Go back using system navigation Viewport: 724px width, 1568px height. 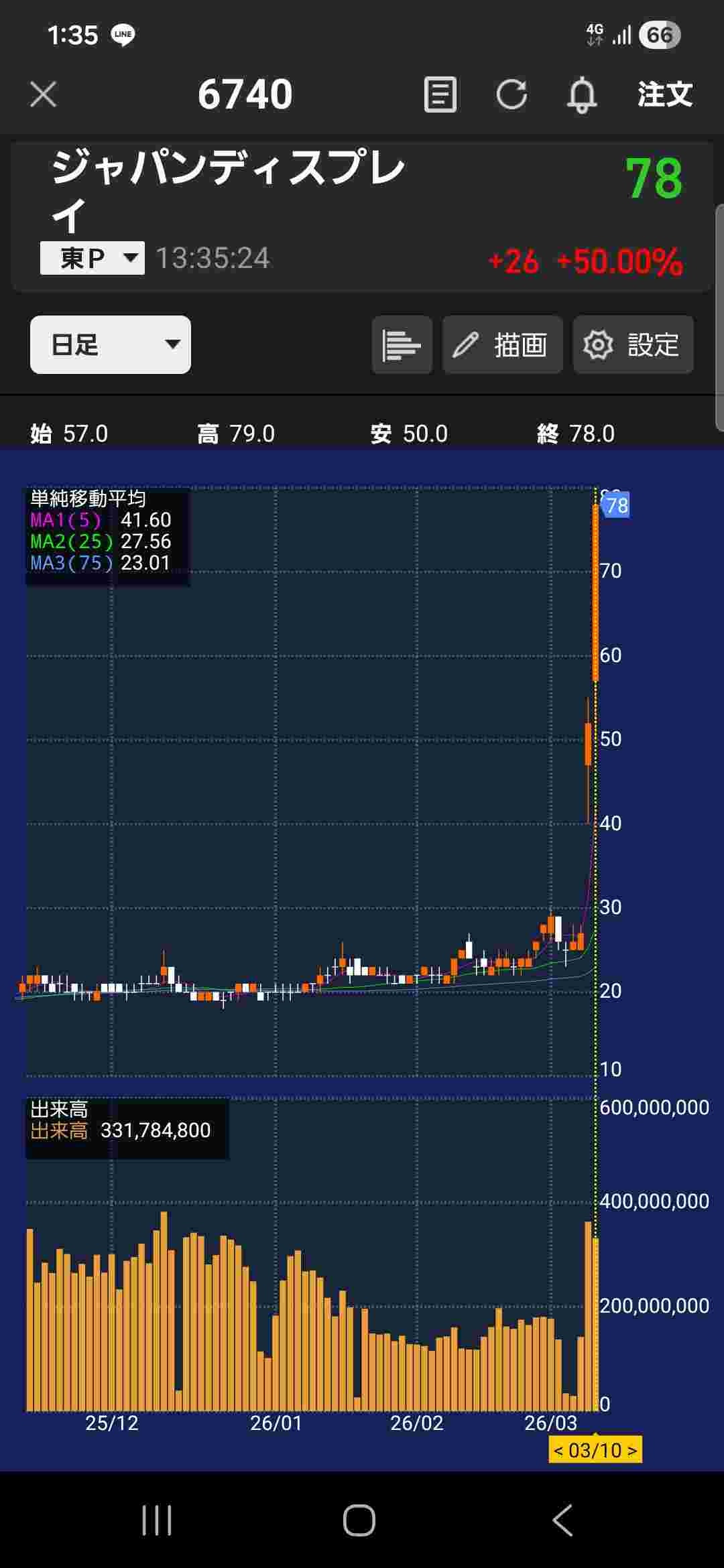pos(563,1520)
